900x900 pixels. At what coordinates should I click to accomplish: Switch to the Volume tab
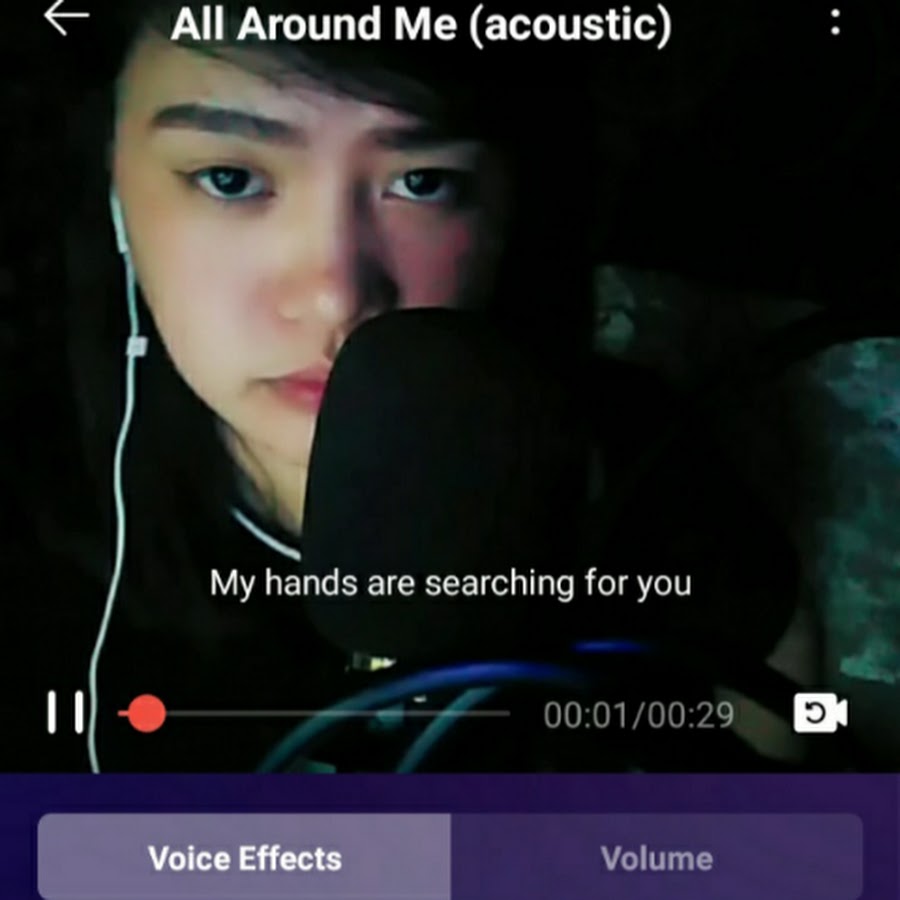[657, 858]
